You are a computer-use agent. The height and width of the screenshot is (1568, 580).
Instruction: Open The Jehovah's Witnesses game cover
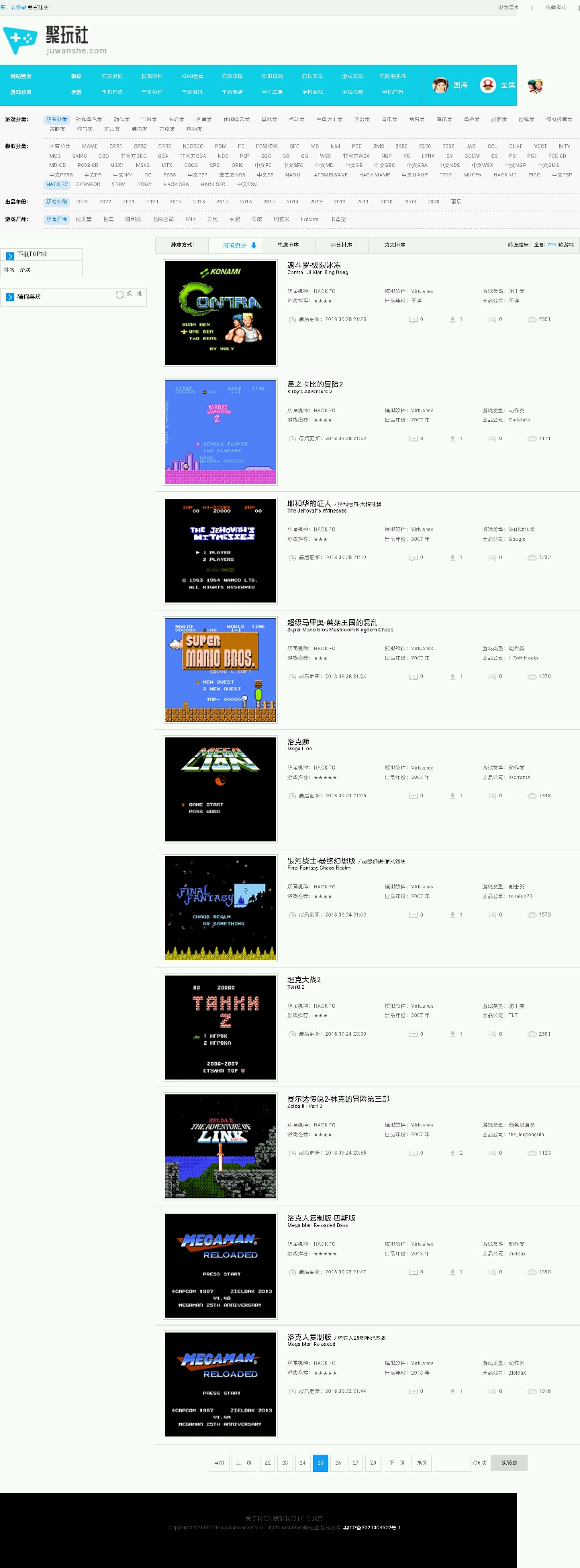coord(221,551)
